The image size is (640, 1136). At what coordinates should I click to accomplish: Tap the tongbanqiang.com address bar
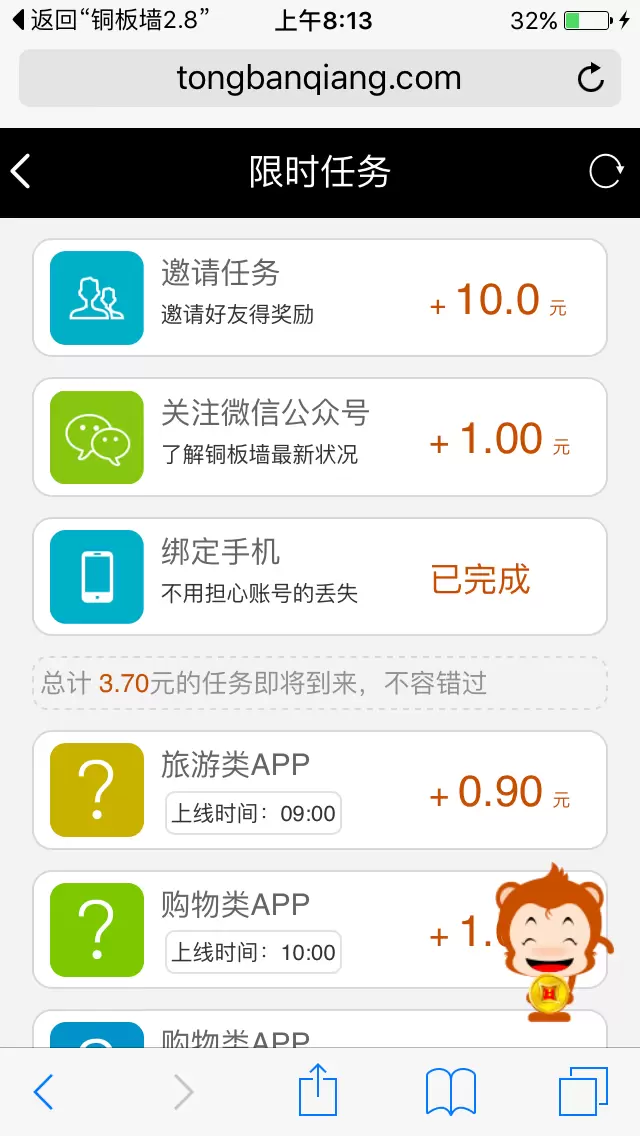point(318,78)
